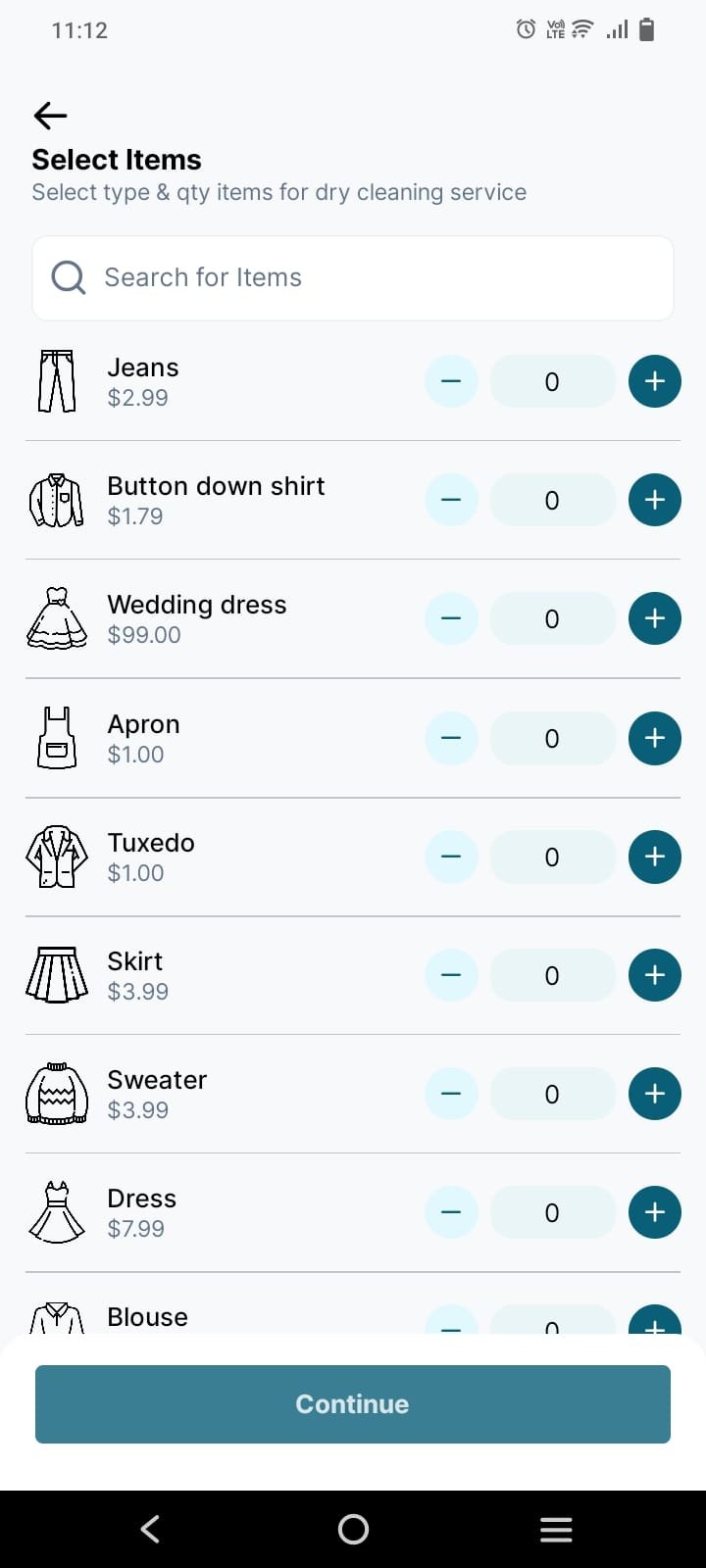Increase the Skirt quantity
The image size is (706, 1568).
654,975
